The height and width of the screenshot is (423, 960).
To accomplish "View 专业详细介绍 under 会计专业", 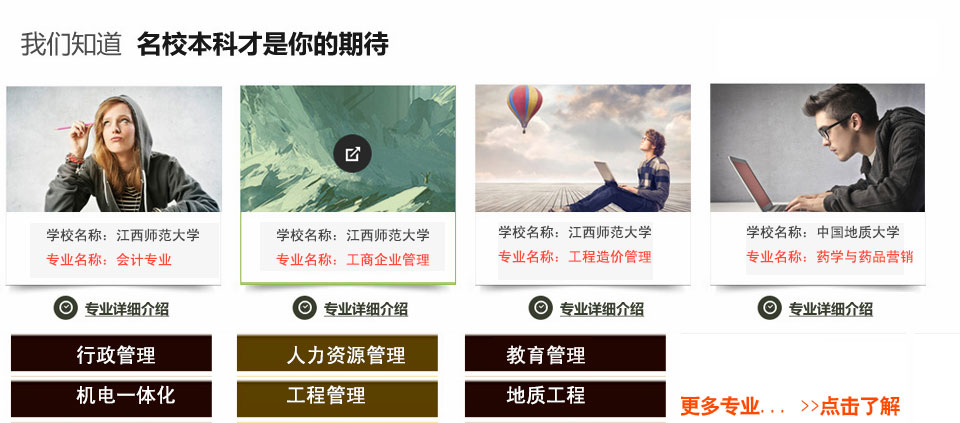I will (112, 309).
